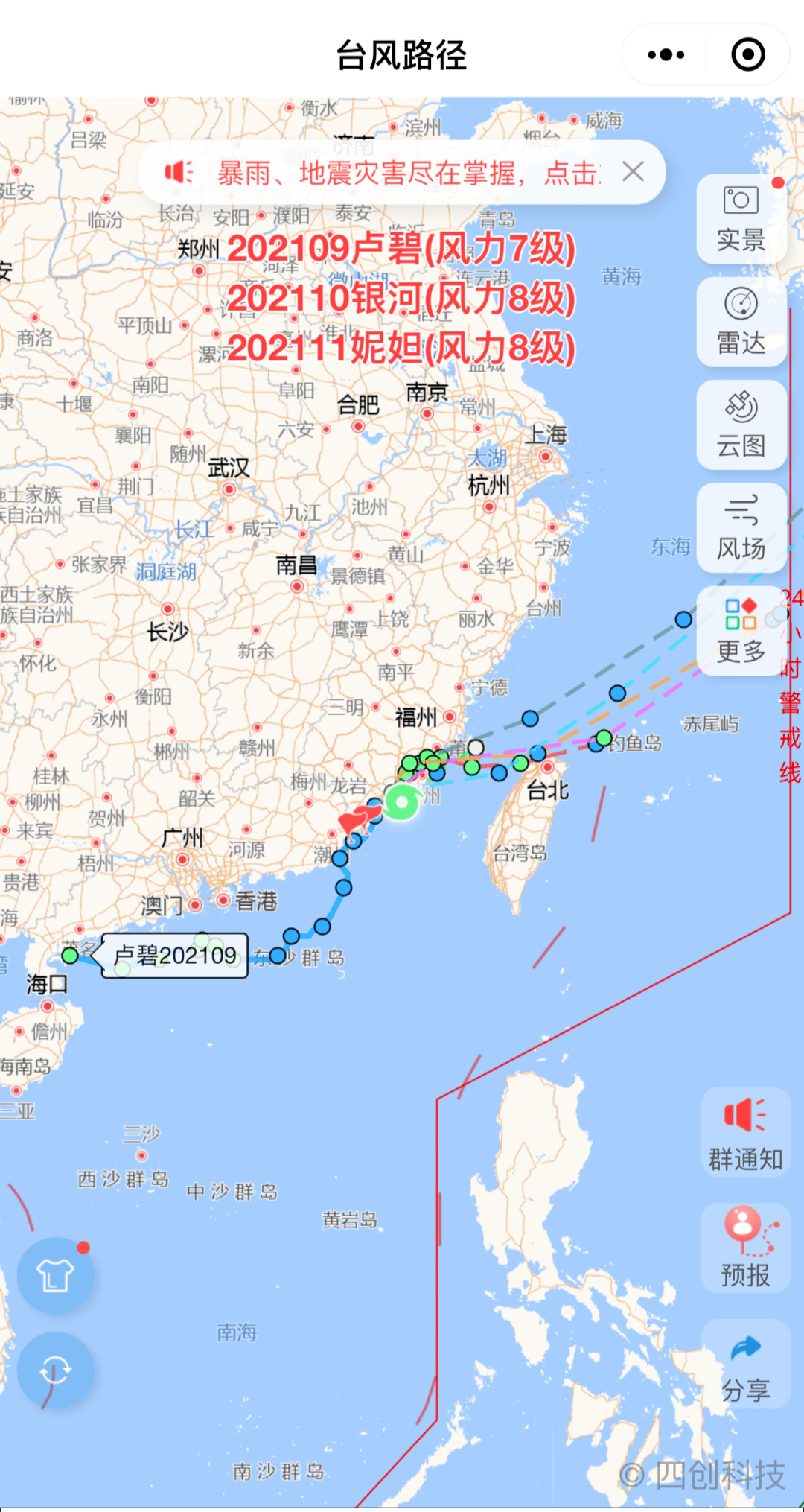Tap the 卢碧202109 label on map
This screenshot has height=1512, width=804.
(x=174, y=956)
